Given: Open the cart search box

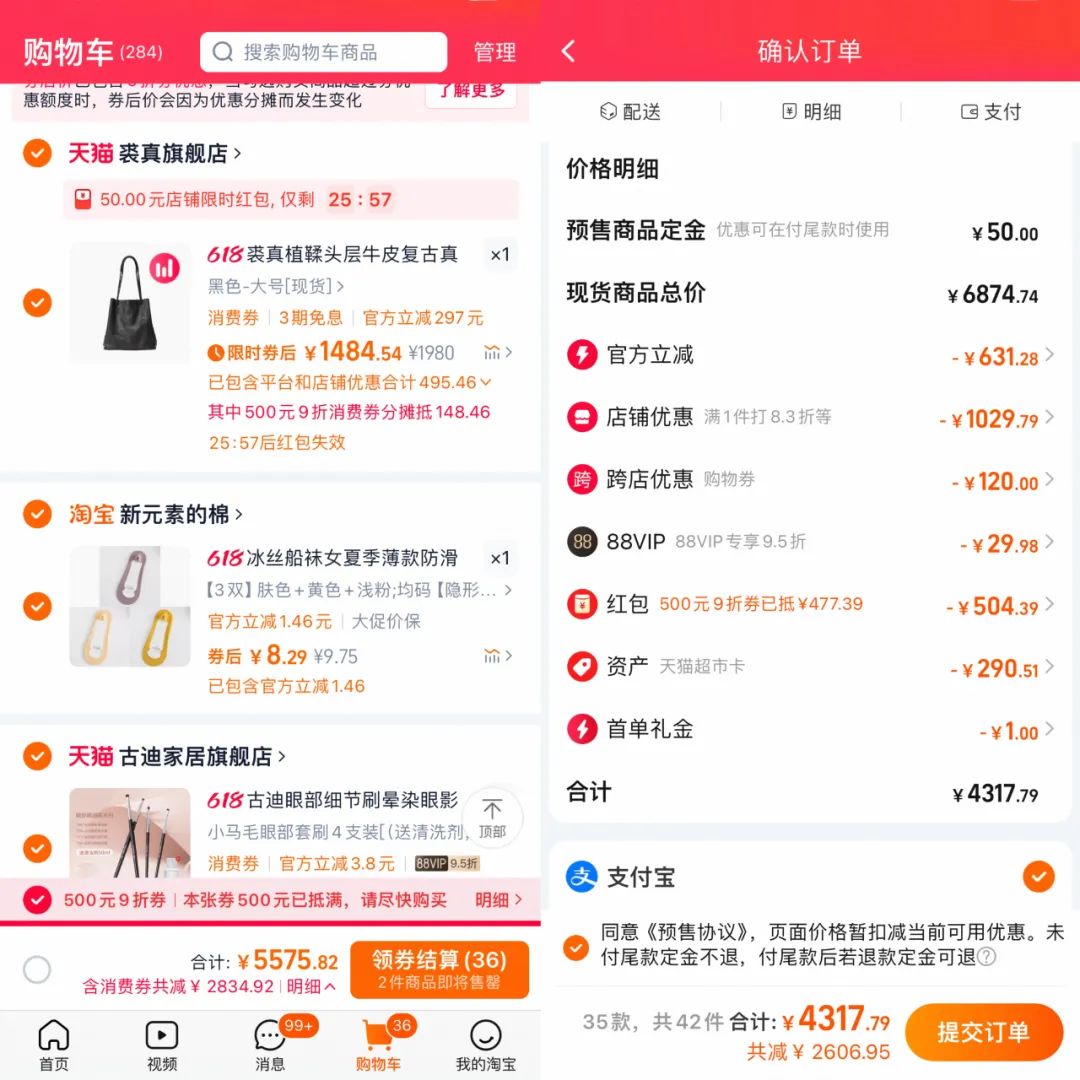Looking at the screenshot, I should click(x=323, y=52).
